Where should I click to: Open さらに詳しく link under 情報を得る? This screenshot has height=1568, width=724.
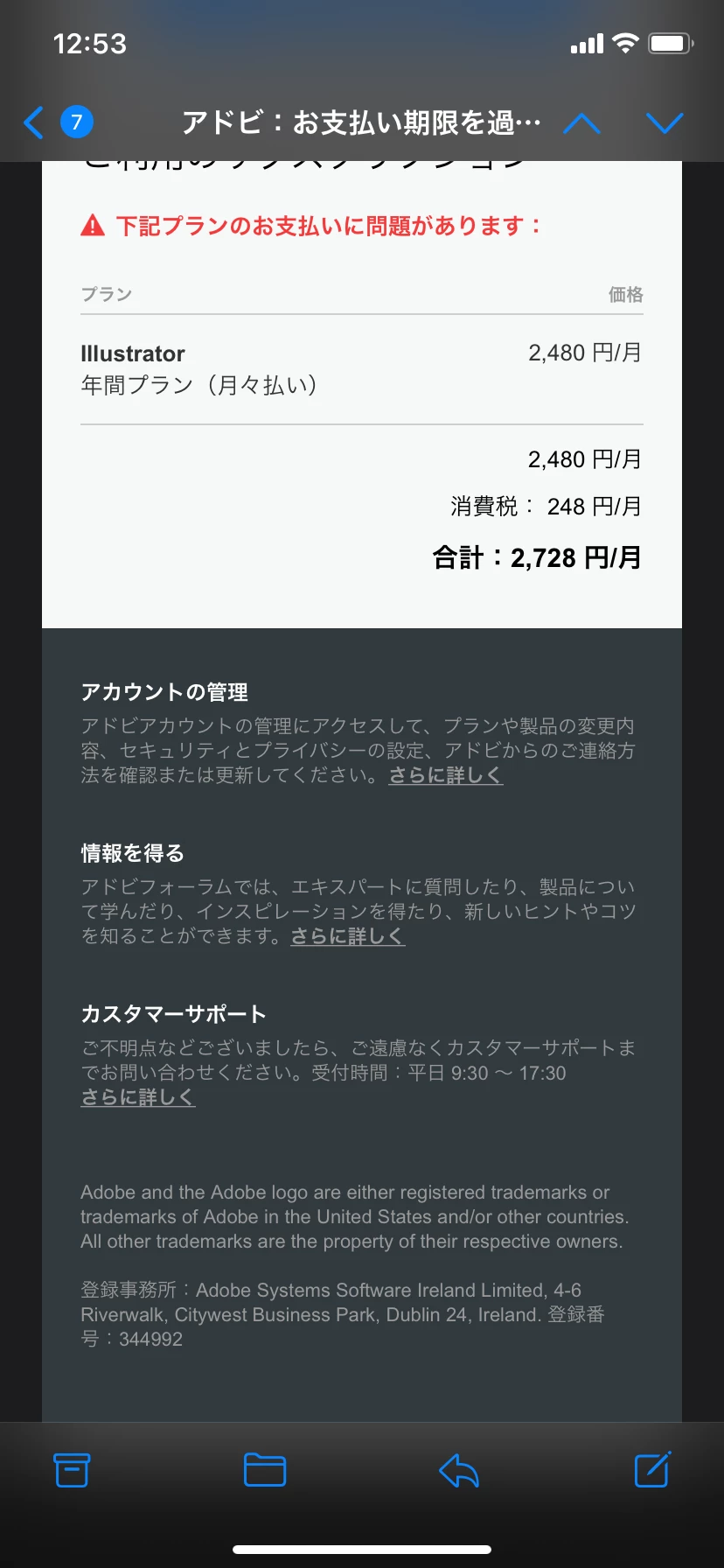coord(348,936)
